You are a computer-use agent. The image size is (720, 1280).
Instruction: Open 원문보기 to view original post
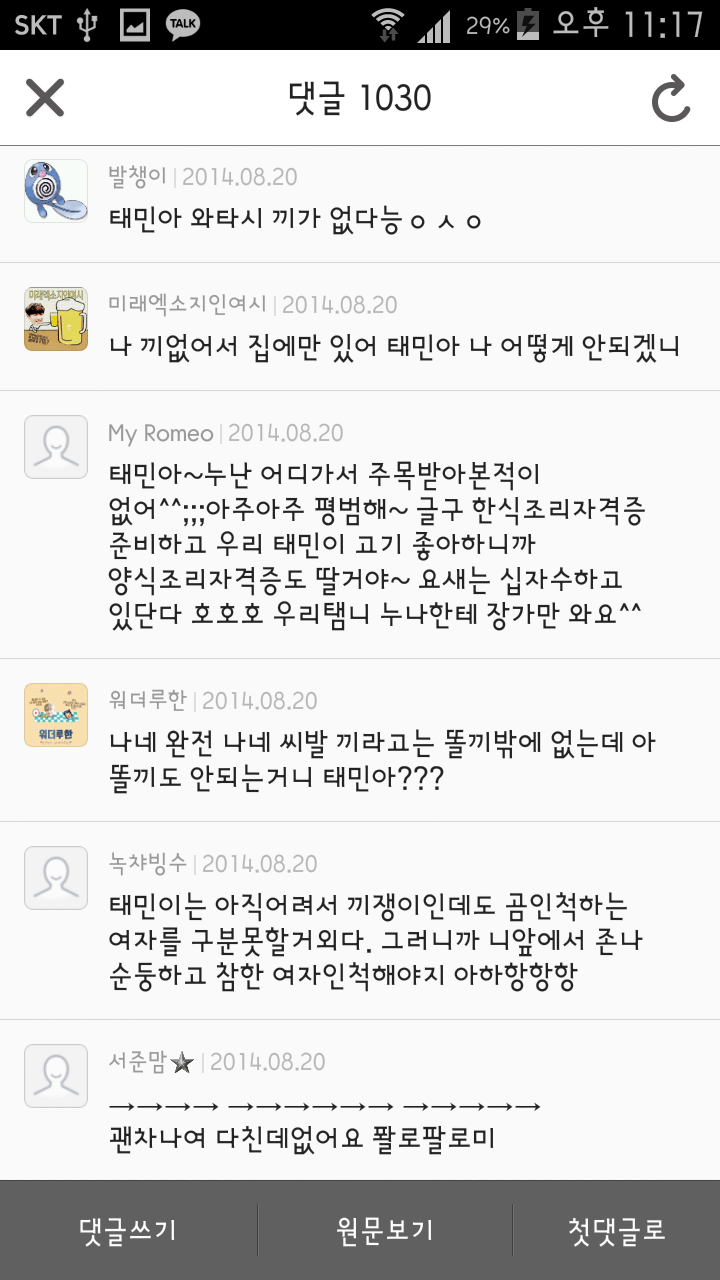point(385,1230)
